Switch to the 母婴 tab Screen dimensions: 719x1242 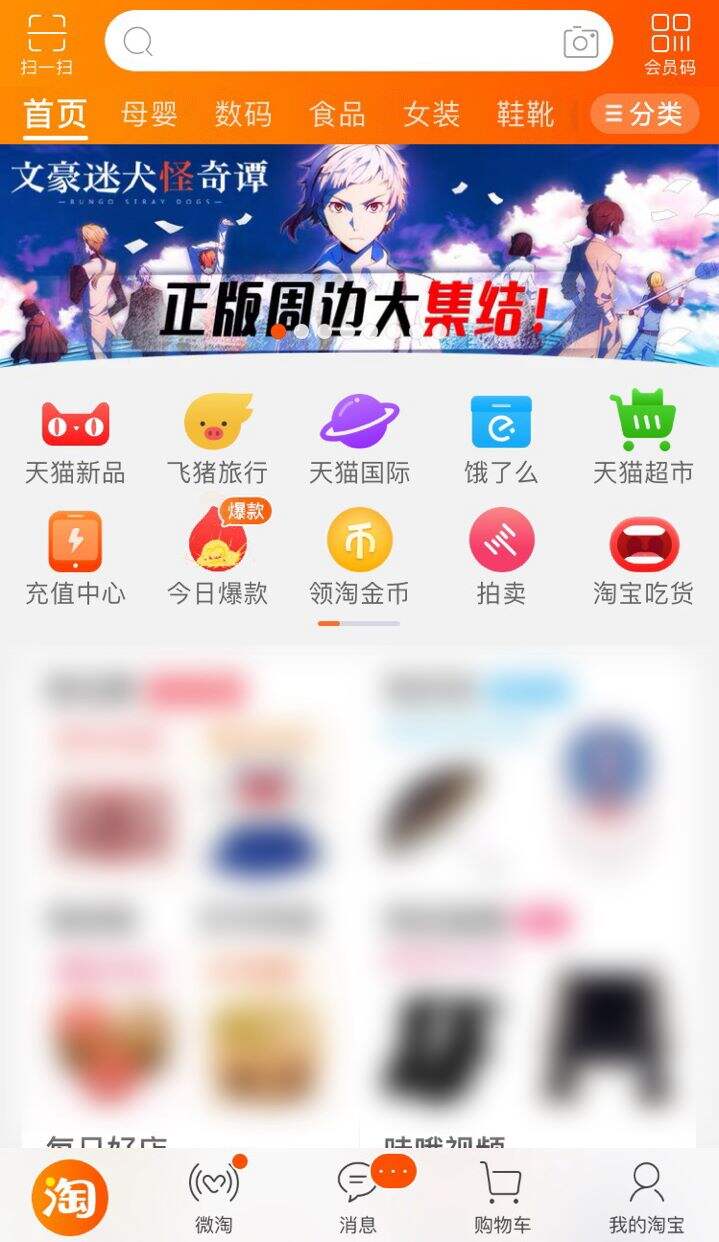click(x=149, y=114)
